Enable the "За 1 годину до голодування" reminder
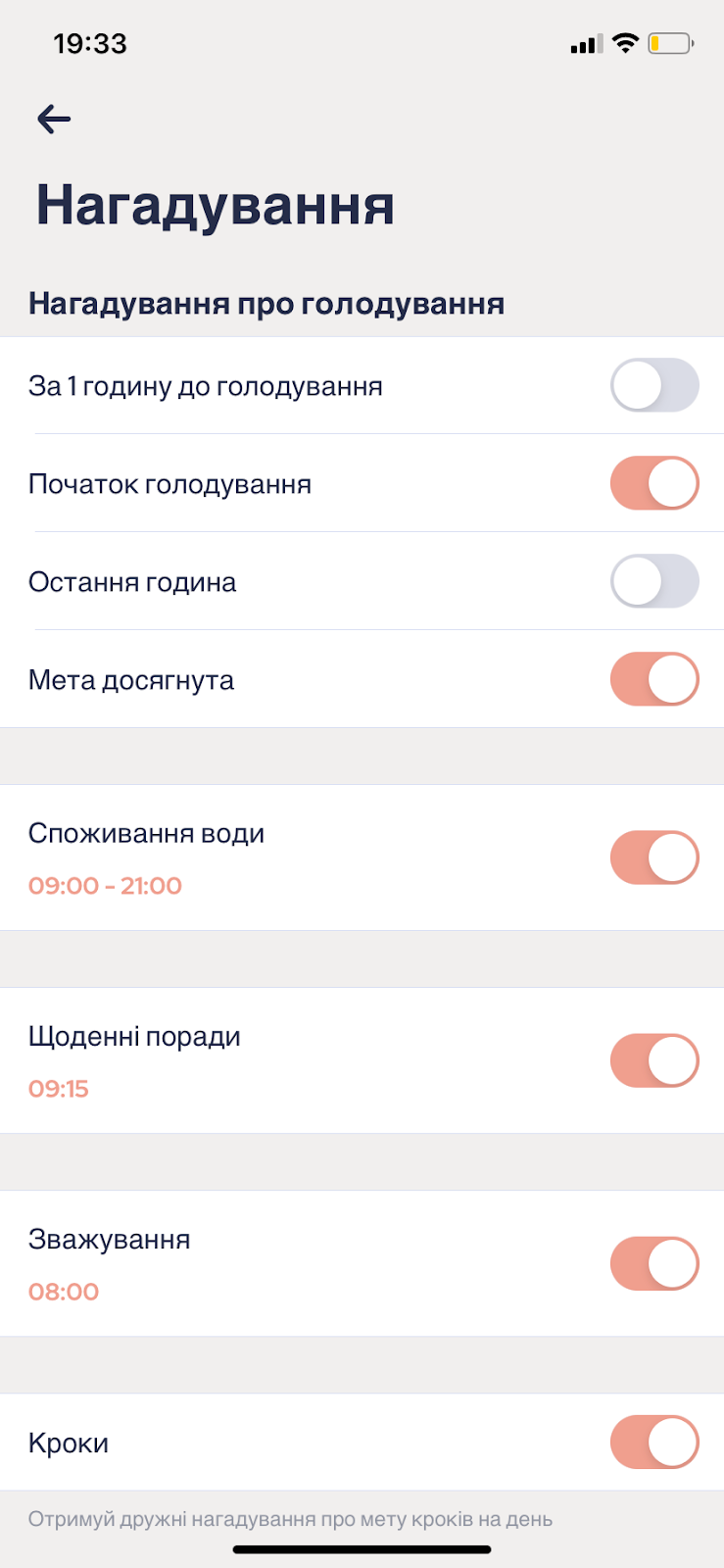The image size is (724, 1568). coord(654,385)
